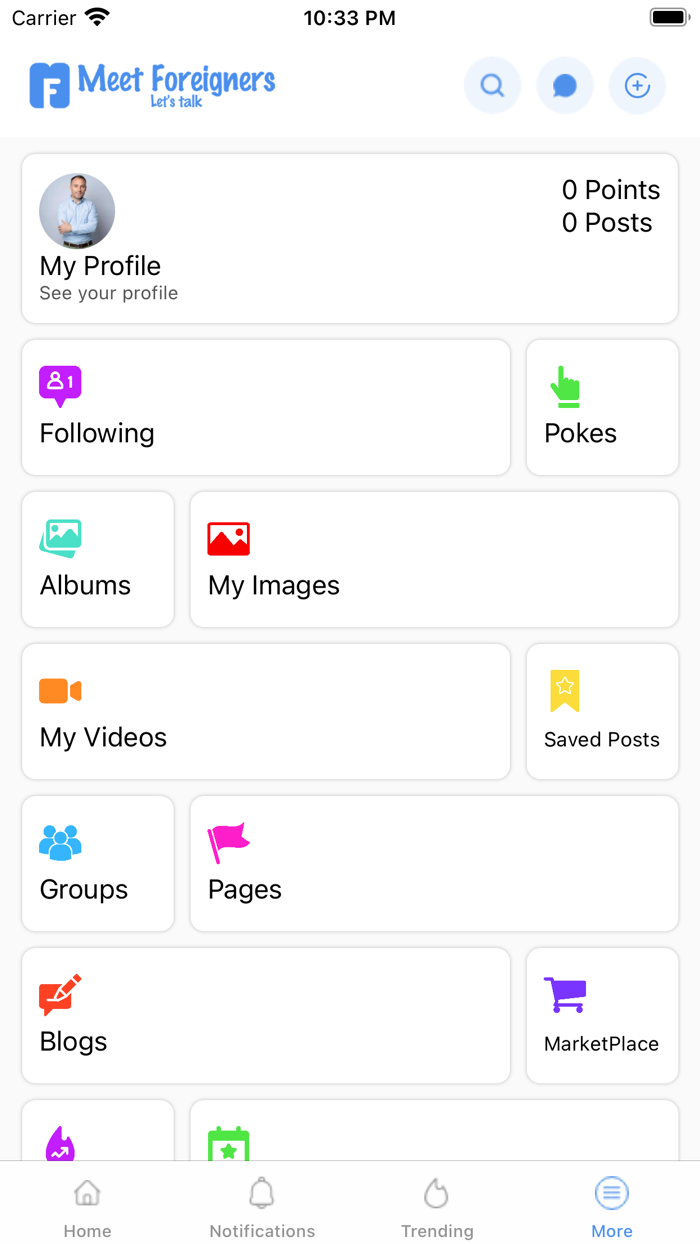This screenshot has height=1244, width=700.
Task: Open the Albums card
Action: tap(98, 560)
